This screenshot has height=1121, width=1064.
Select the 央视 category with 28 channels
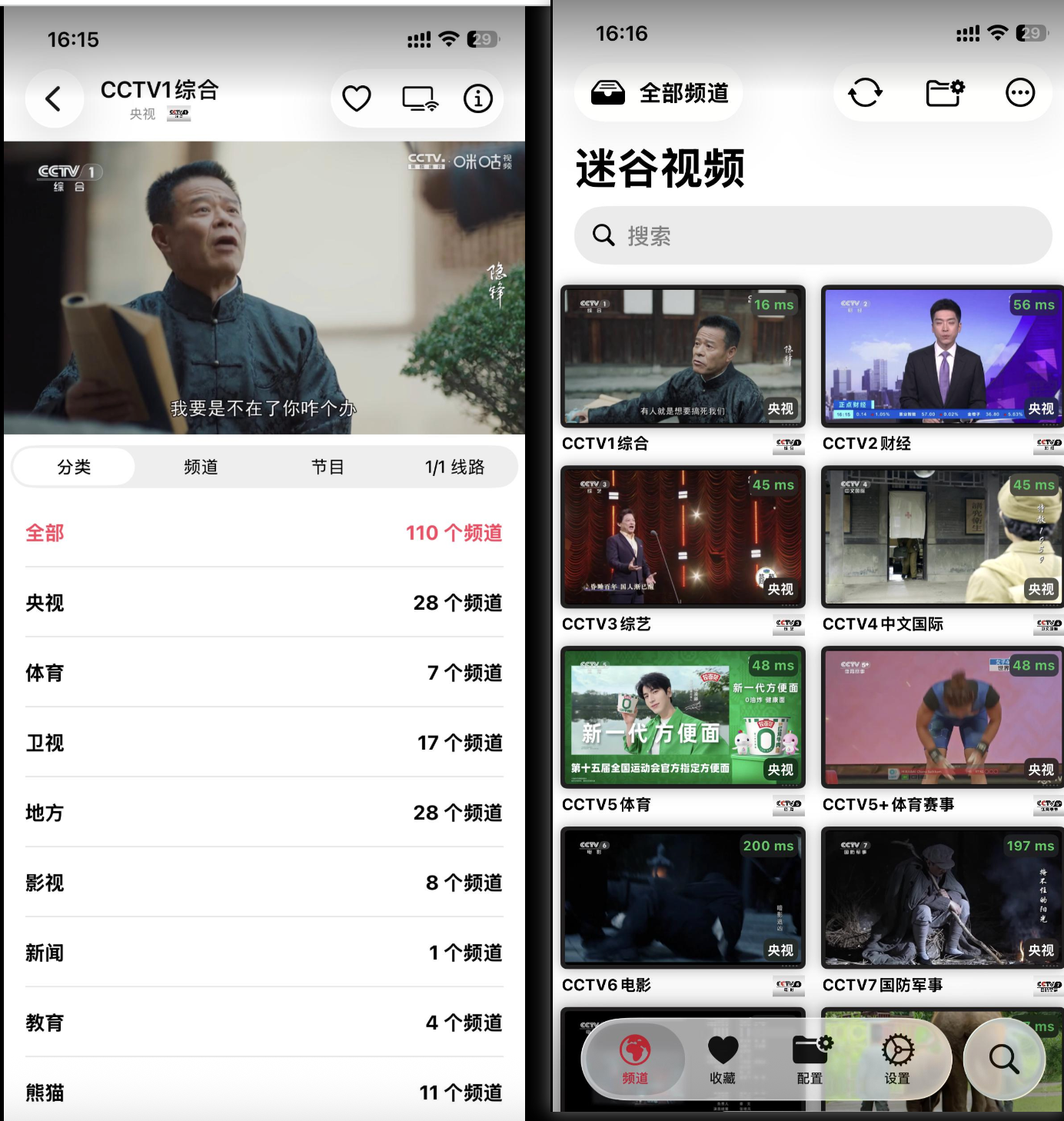[264, 603]
